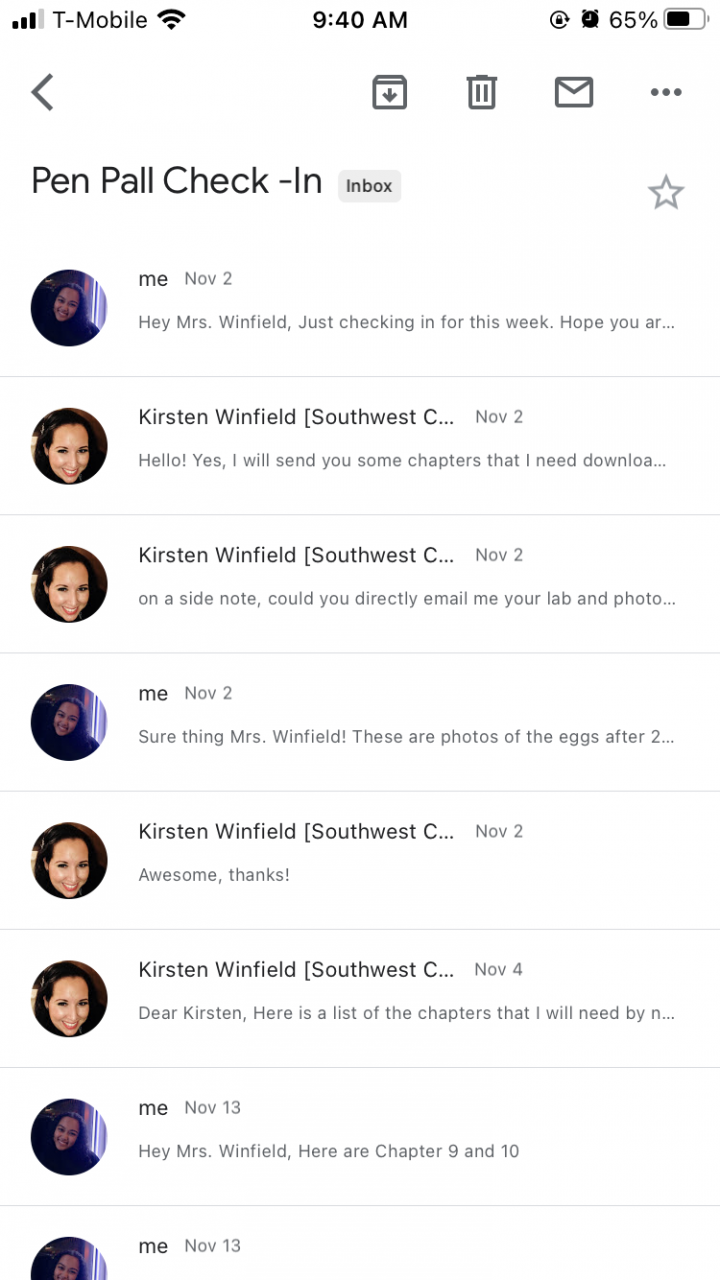
Task: Go back to the inbox list
Action: tap(42, 92)
